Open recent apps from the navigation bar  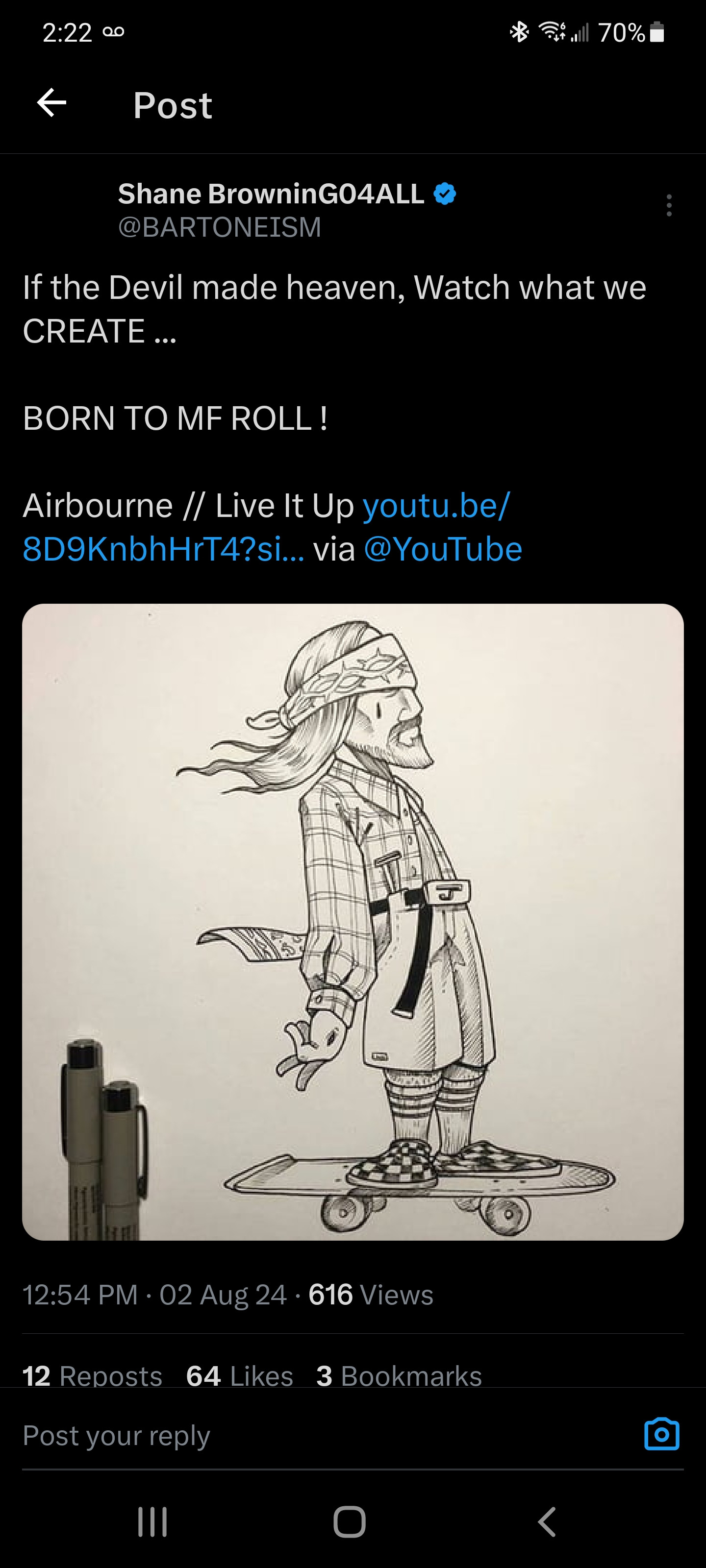(x=152, y=1522)
